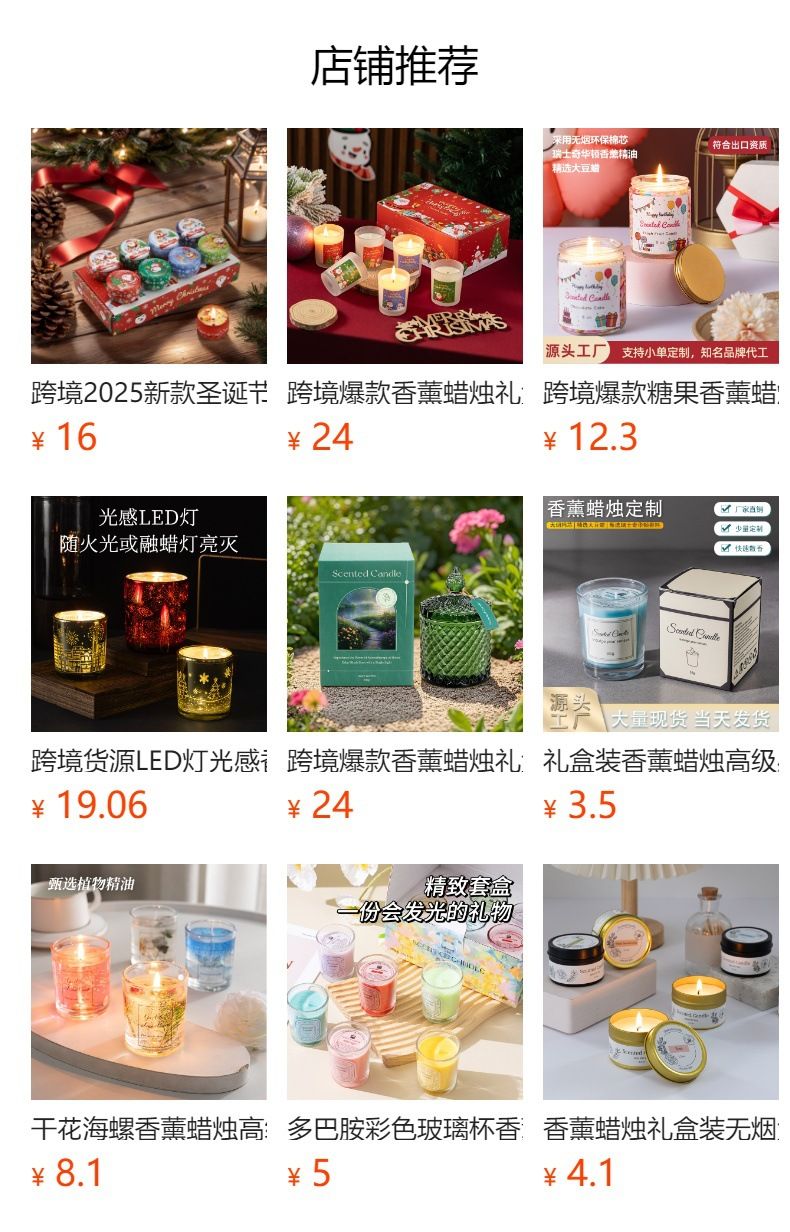View the red Christmas gift box candle set
The height and width of the screenshot is (1232, 790).
(x=404, y=246)
